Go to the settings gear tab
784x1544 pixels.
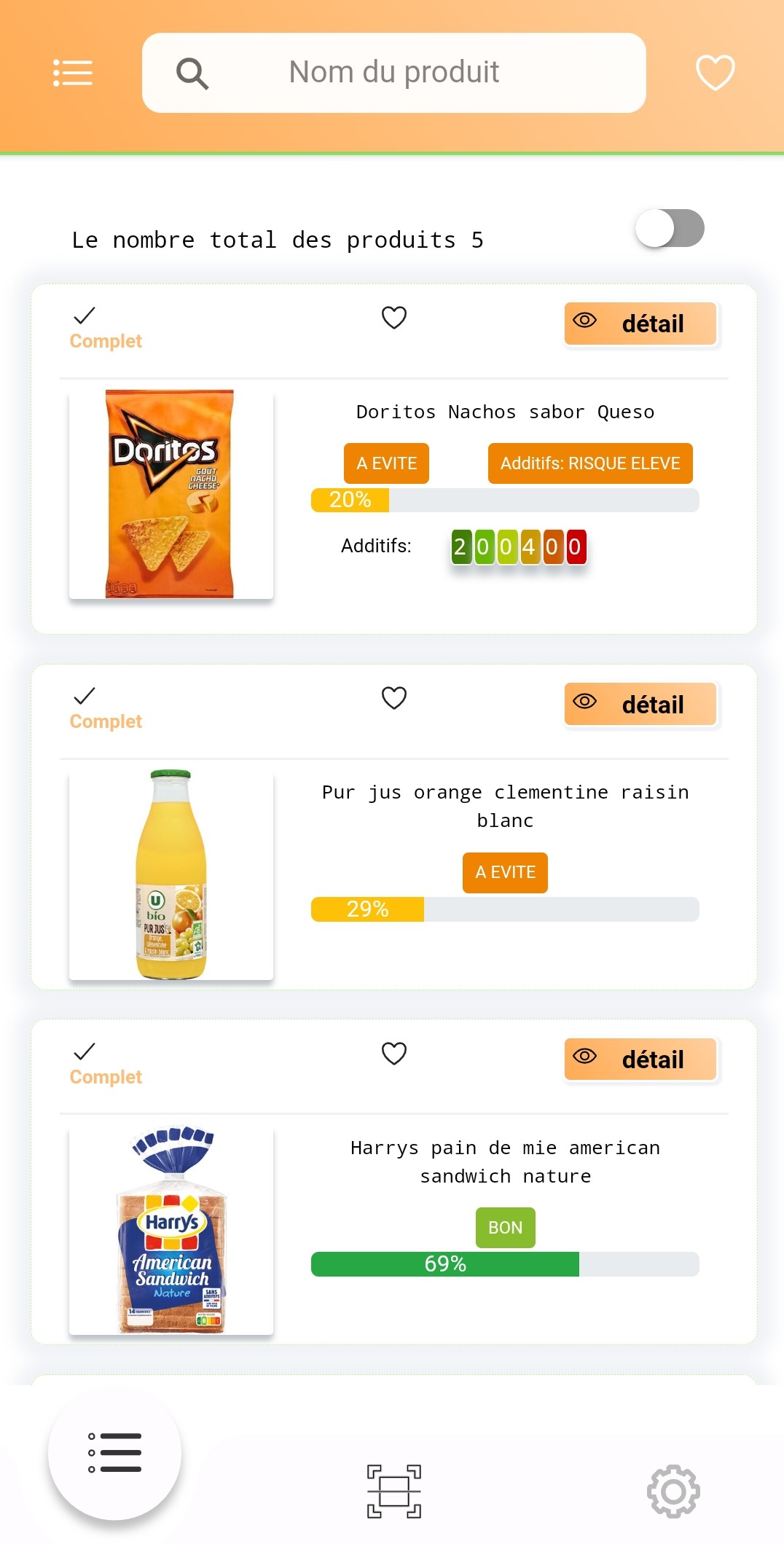pos(673,1492)
